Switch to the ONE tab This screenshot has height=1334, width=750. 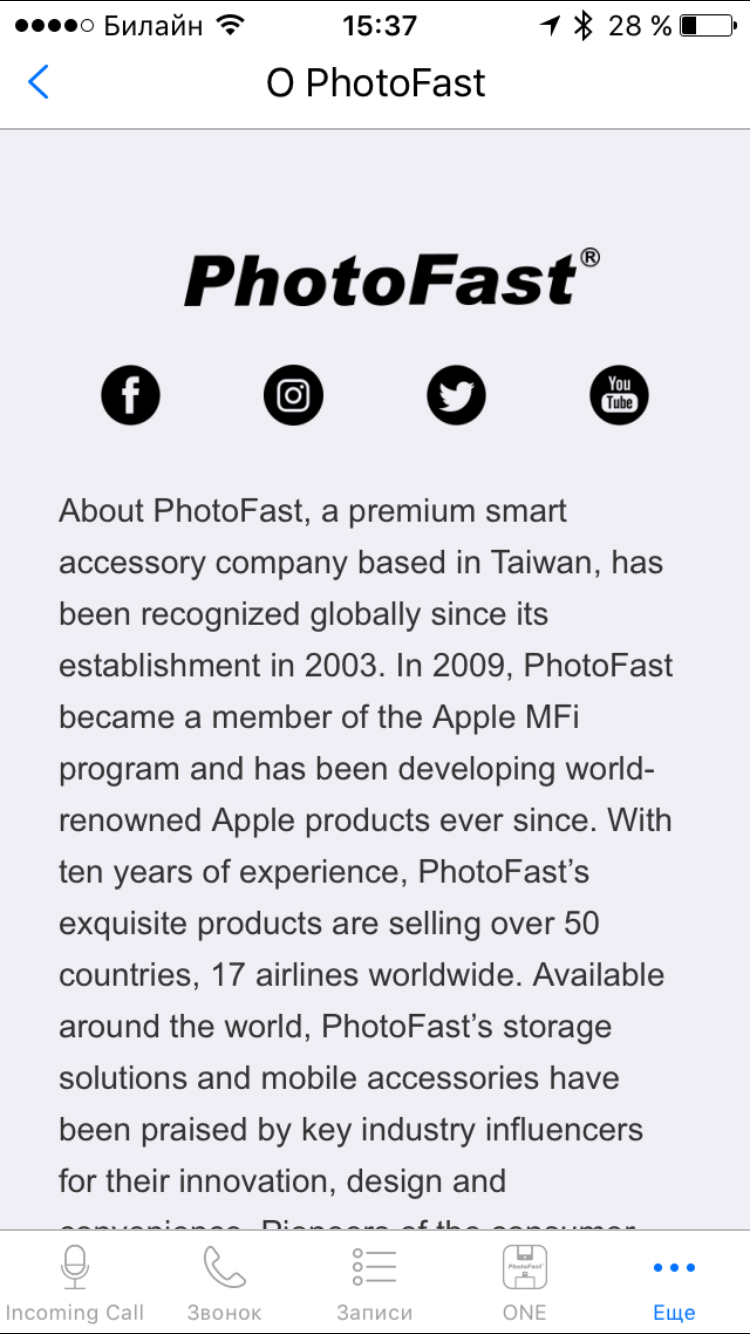525,1284
